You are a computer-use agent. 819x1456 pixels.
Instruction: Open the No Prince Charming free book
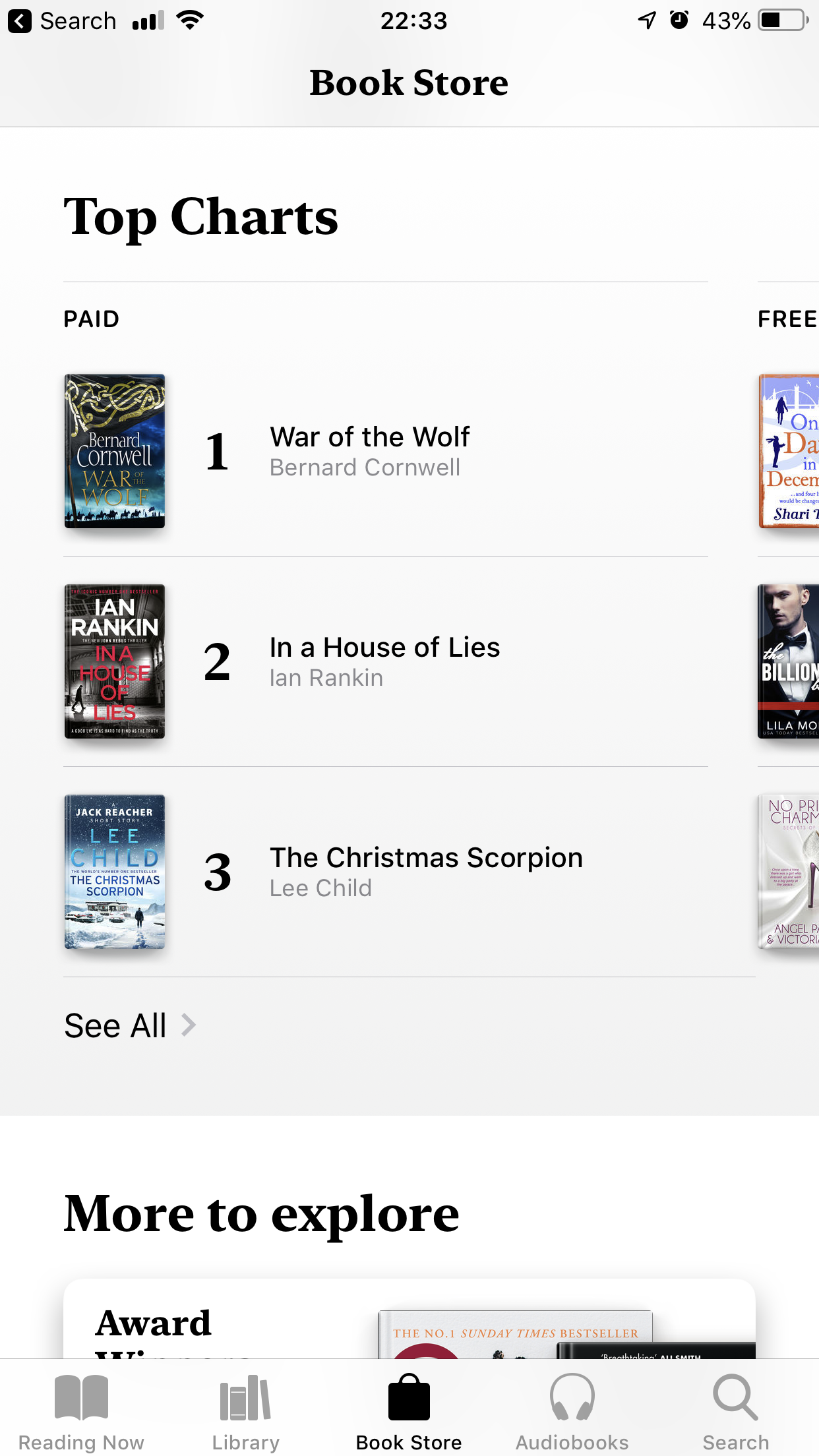point(789,872)
